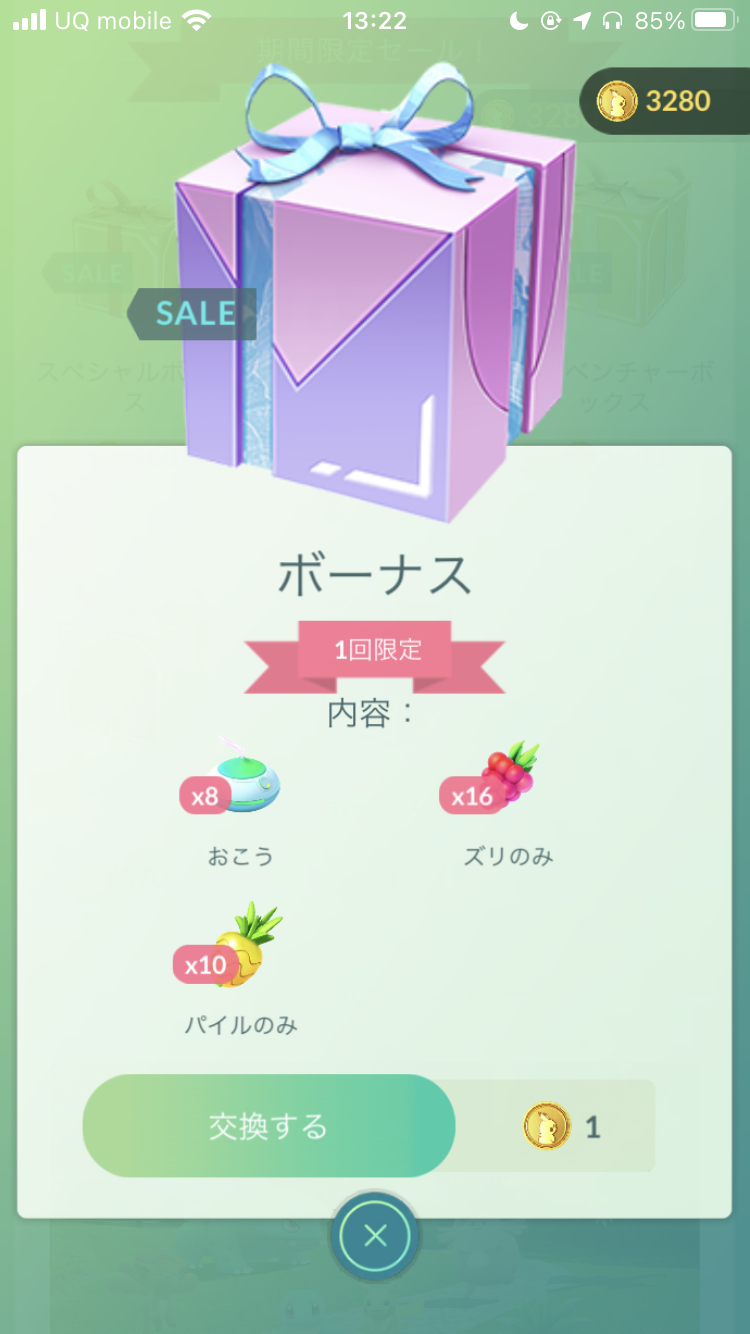Close the ボーナス box dialog

click(375, 1237)
